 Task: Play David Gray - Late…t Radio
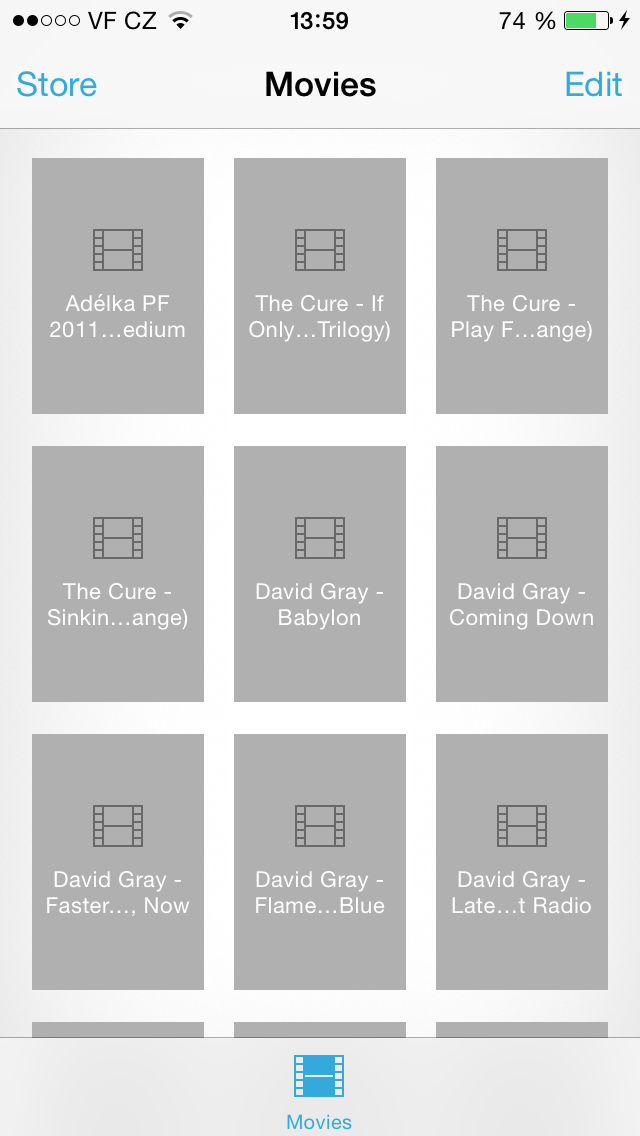522,861
